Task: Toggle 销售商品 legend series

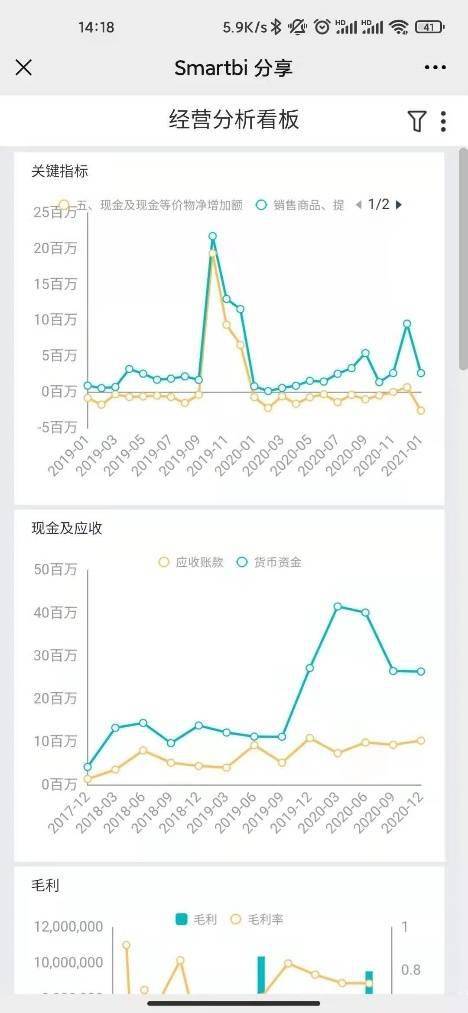Action: coord(300,205)
